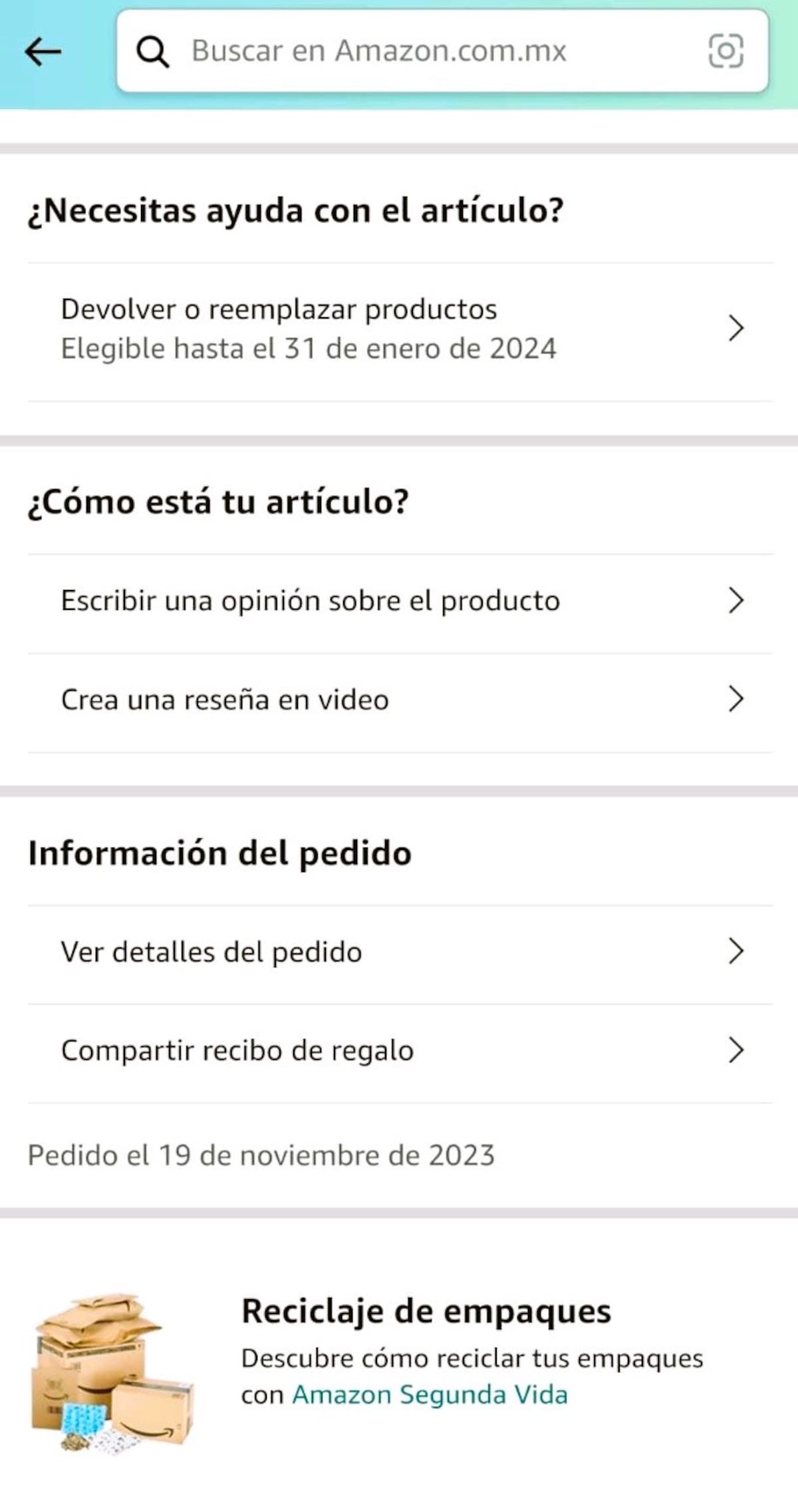
Task: Open Crea una reseña en video
Action: tap(399, 700)
